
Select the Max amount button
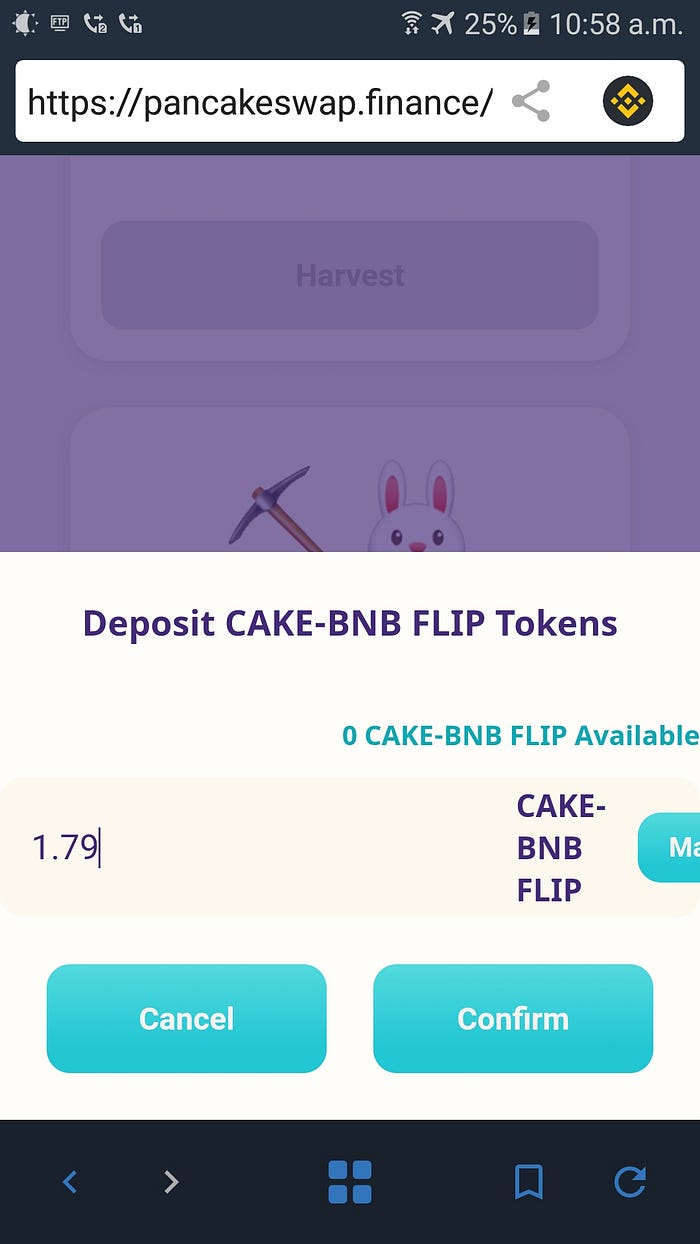click(672, 848)
